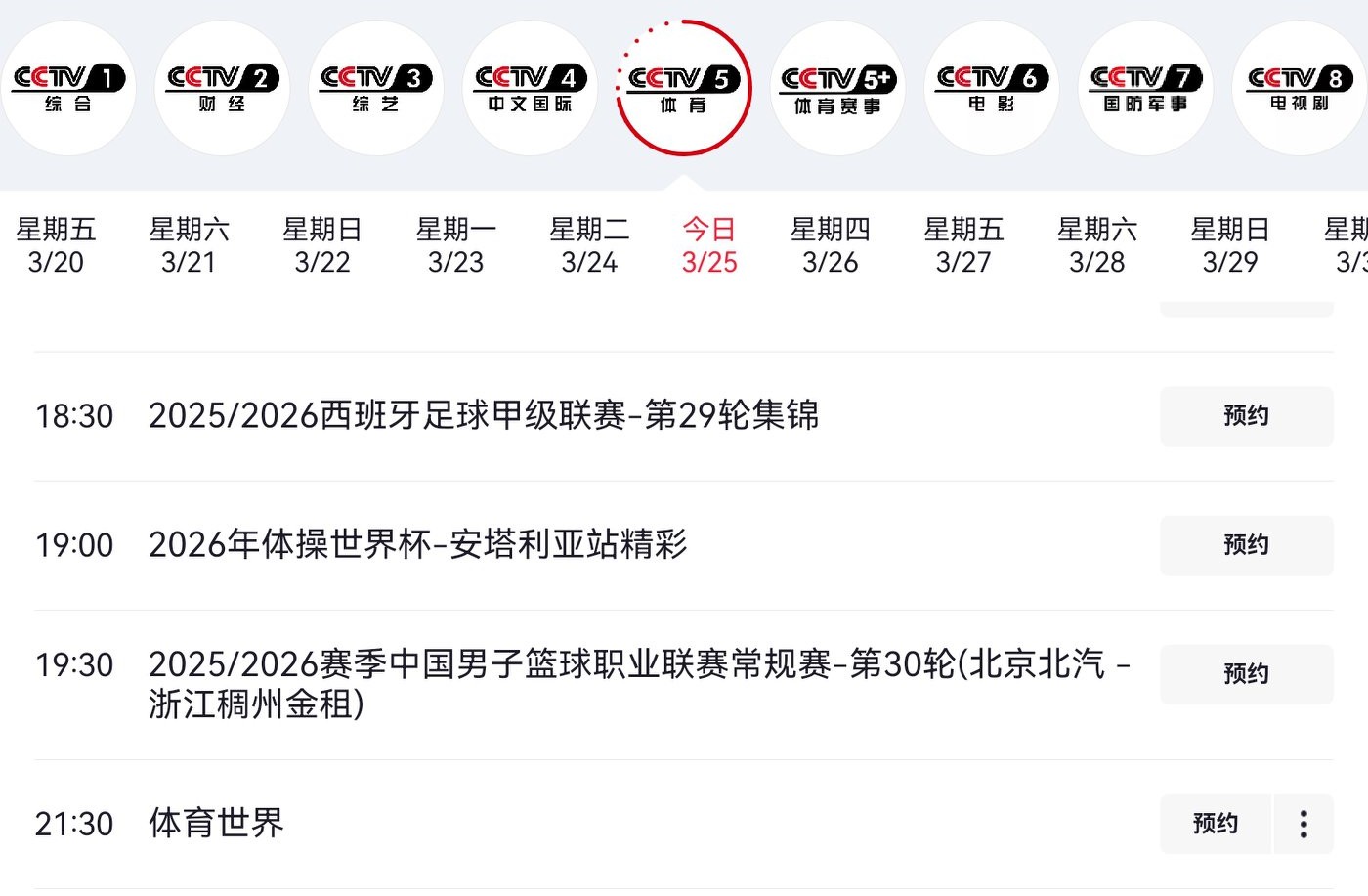
Task: Open the CCTV6 电影 channel schedule
Action: tap(992, 88)
